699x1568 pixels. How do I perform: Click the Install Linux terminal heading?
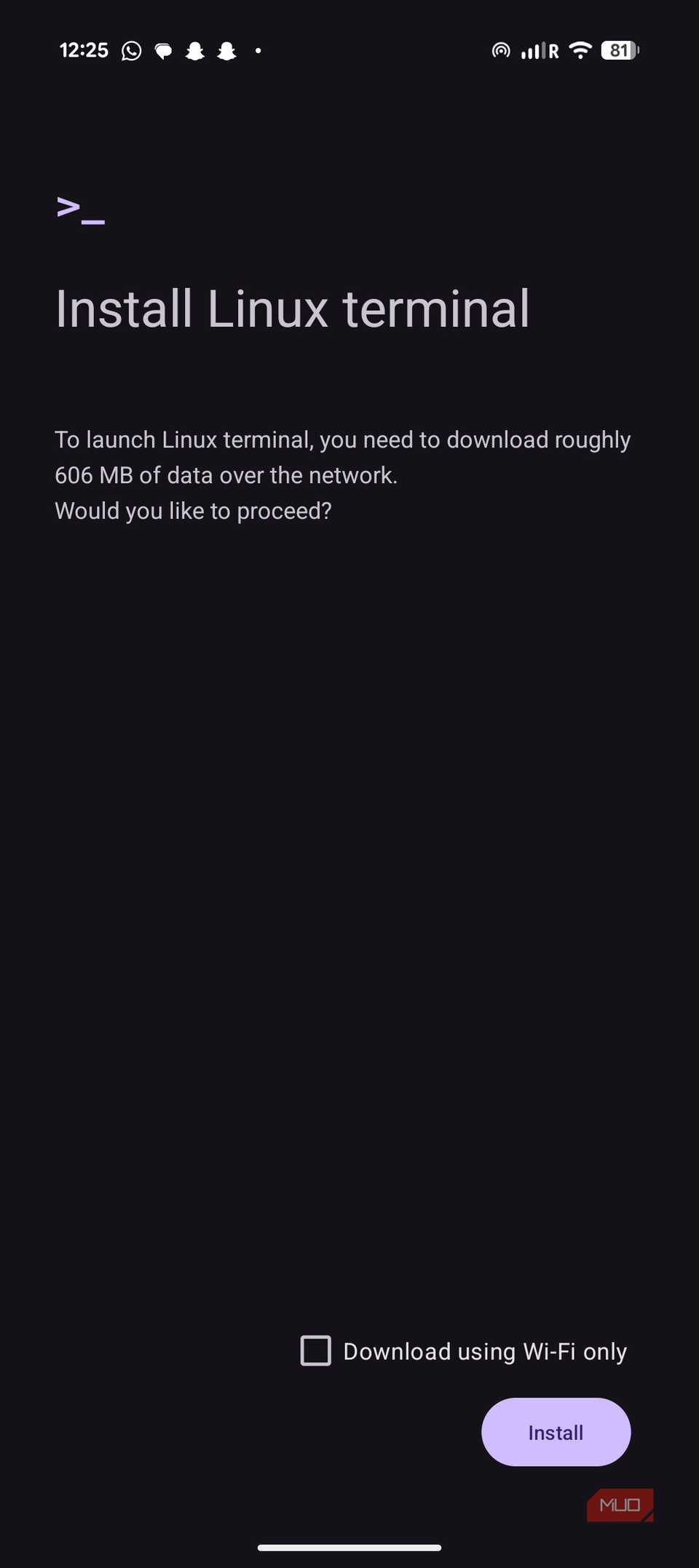pyautogui.click(x=293, y=309)
